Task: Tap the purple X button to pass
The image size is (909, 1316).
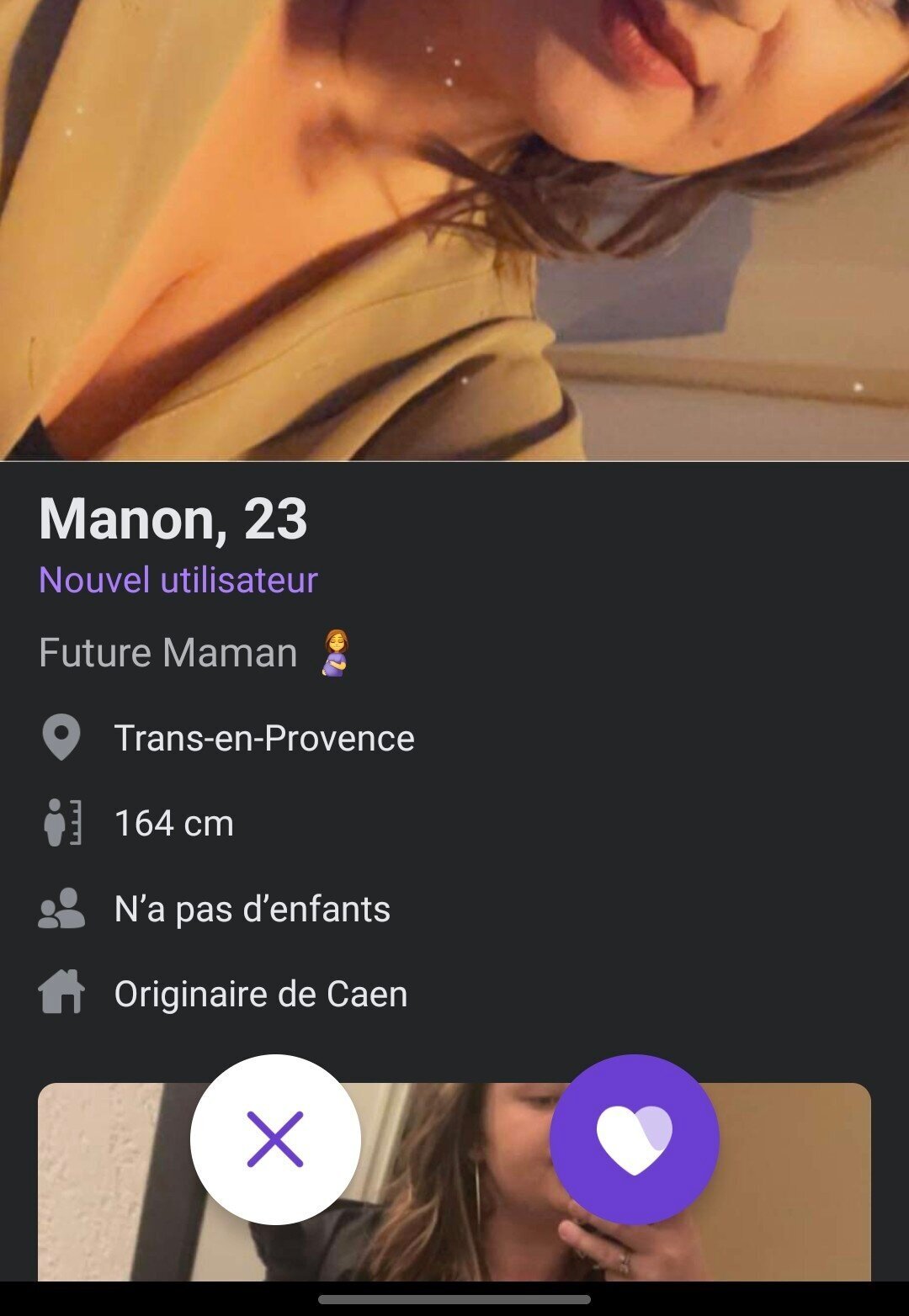Action: tap(275, 1139)
